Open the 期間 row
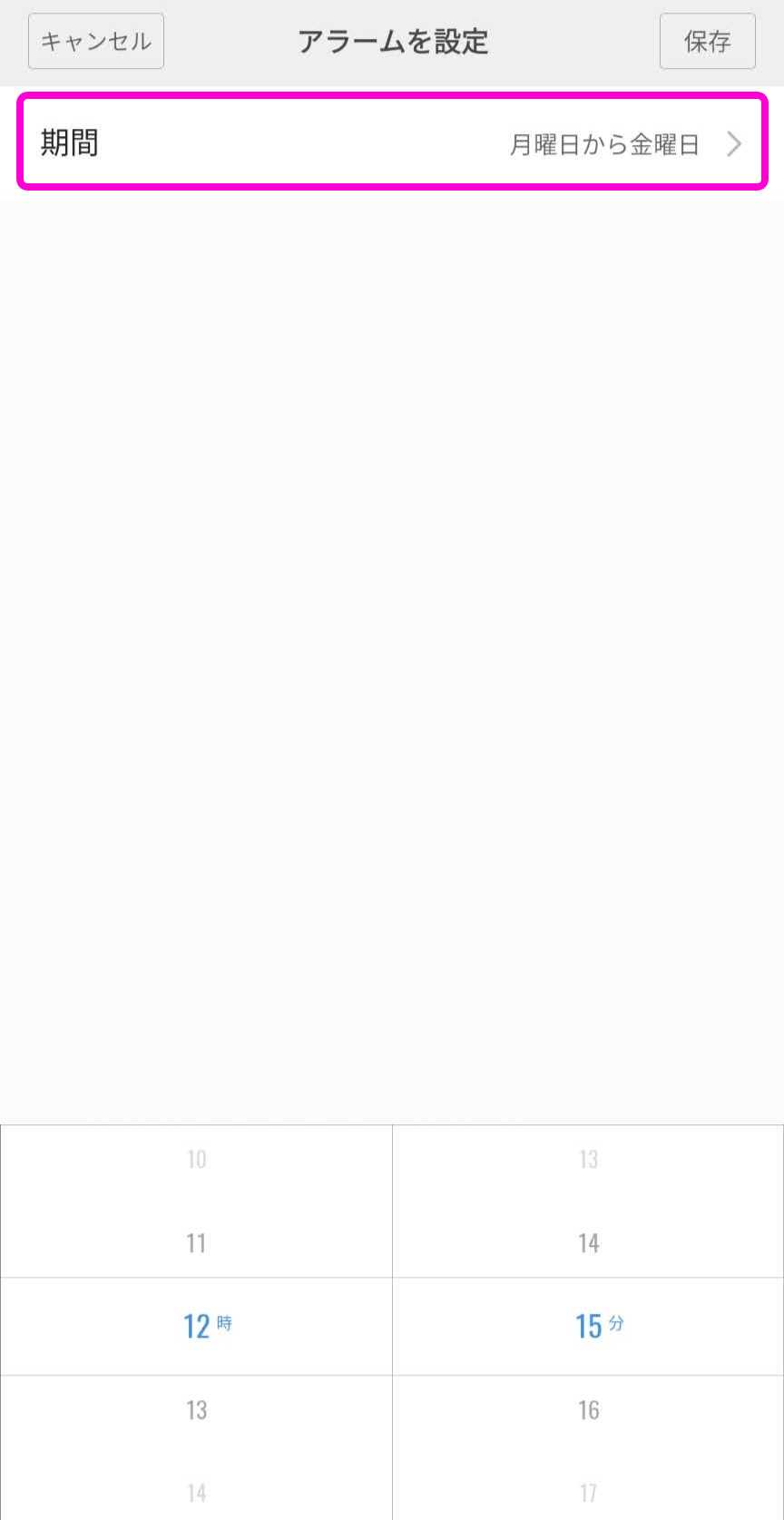The width and height of the screenshot is (784, 1520). tap(392, 142)
